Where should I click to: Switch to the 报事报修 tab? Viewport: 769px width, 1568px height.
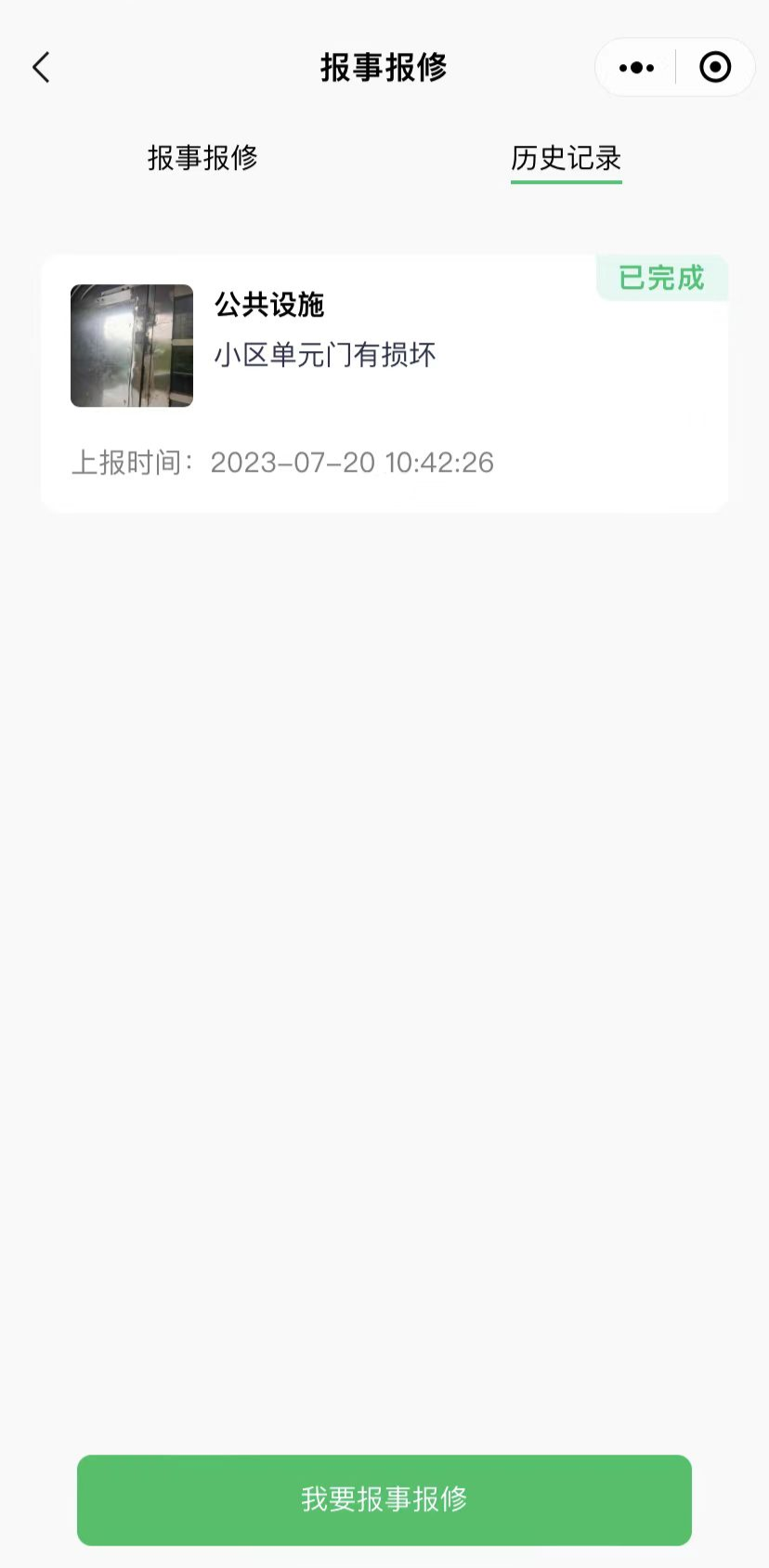(x=202, y=158)
